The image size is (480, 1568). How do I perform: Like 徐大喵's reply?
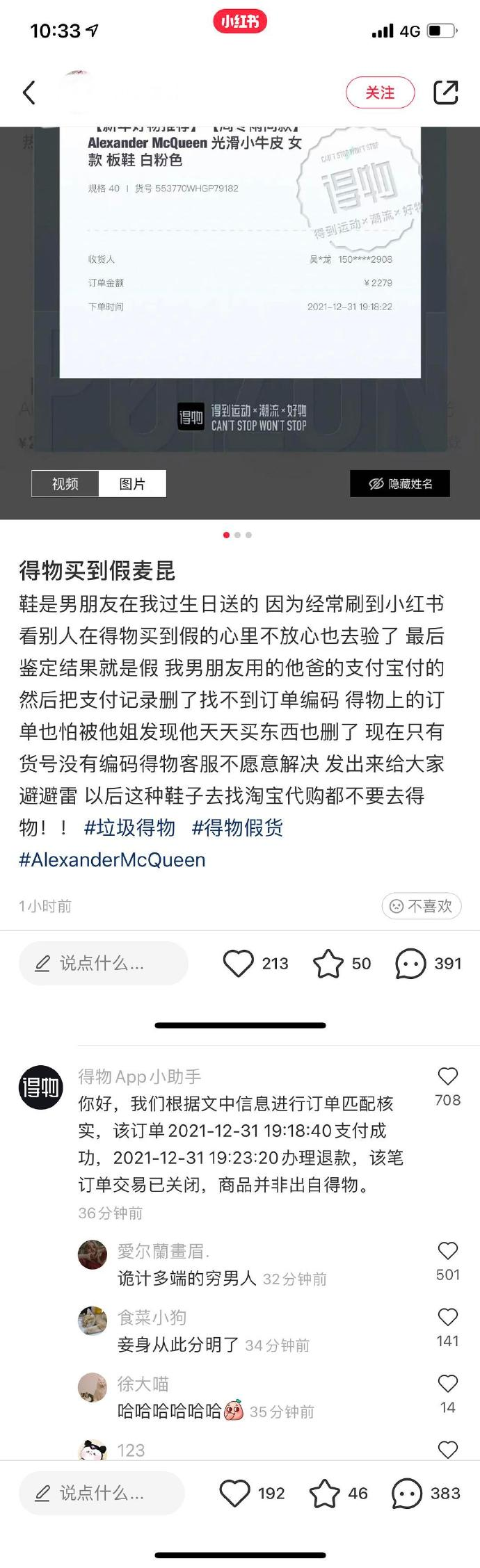pyautogui.click(x=447, y=1384)
